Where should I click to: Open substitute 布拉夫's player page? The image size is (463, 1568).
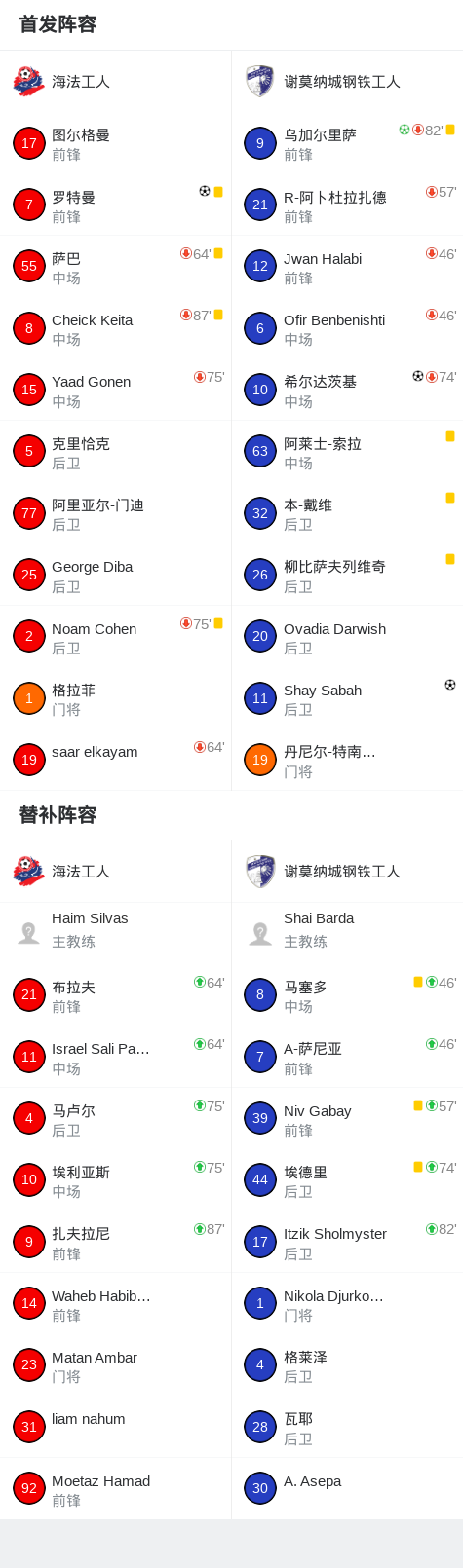115,995
